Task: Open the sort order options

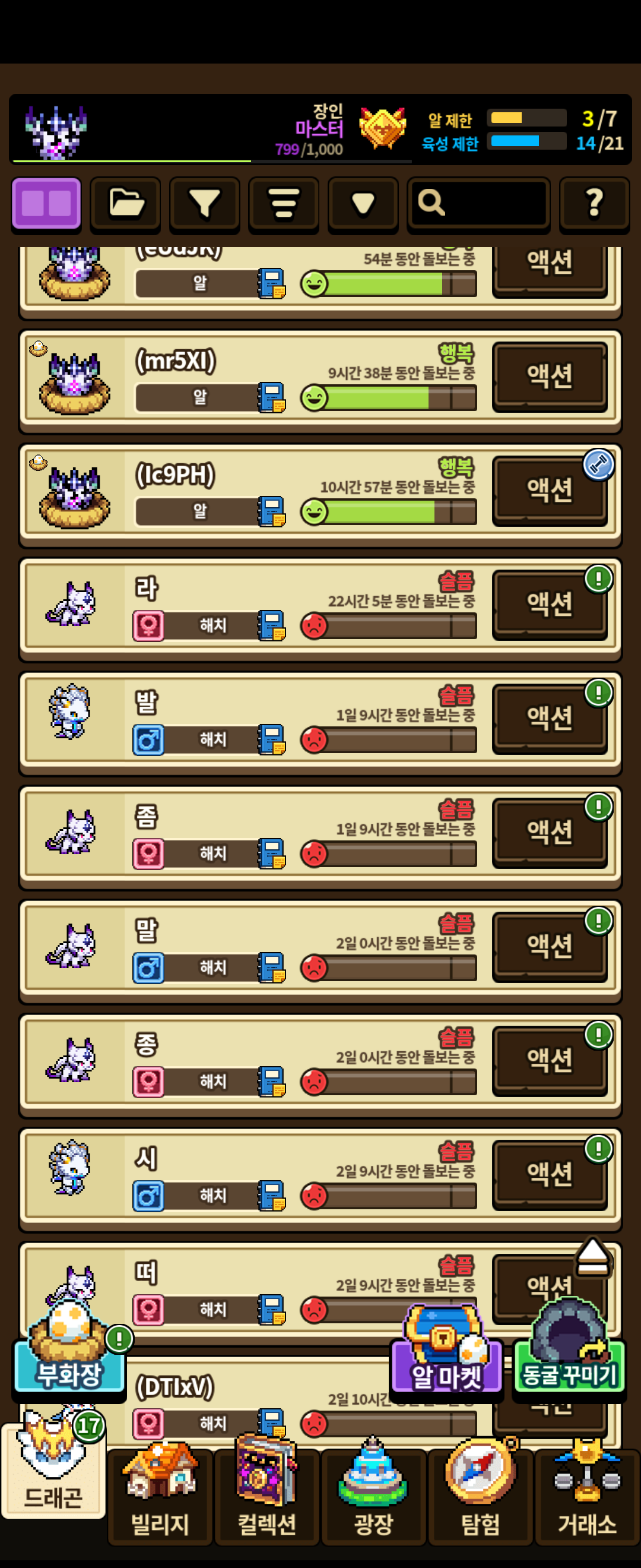Action: tap(283, 204)
